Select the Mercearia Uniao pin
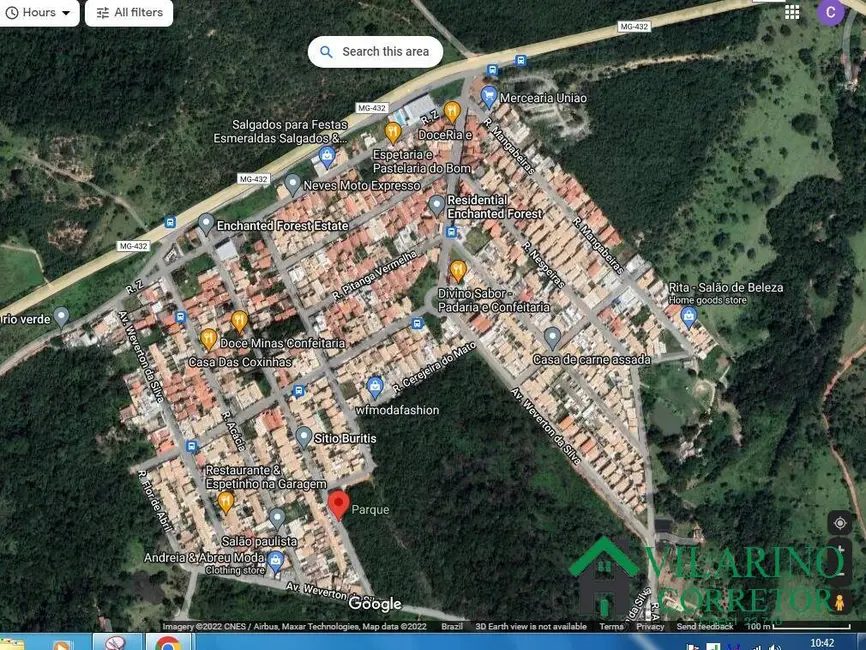The height and width of the screenshot is (650, 866). [489, 97]
